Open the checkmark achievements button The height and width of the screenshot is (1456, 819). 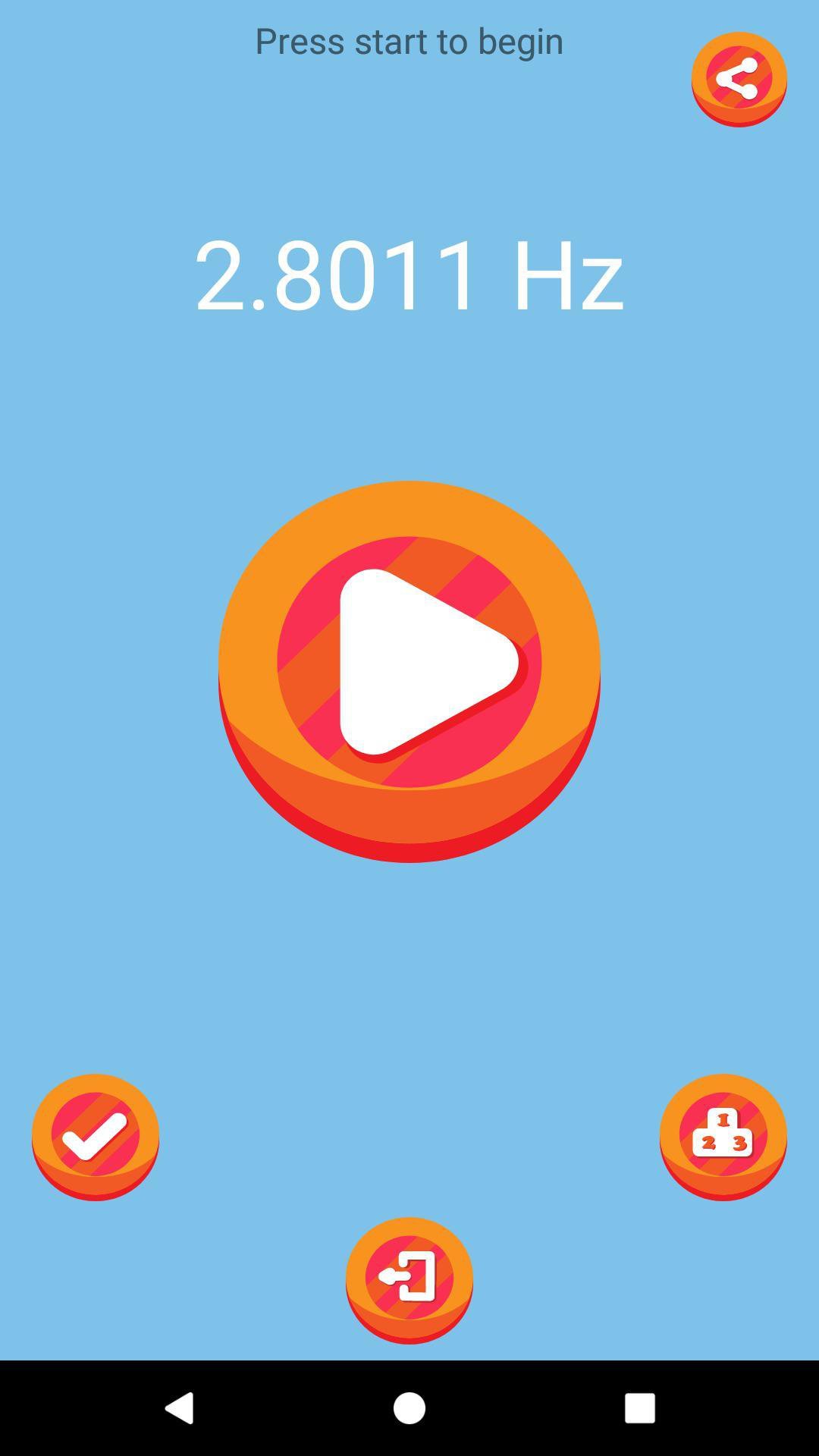pyautogui.click(x=96, y=1137)
